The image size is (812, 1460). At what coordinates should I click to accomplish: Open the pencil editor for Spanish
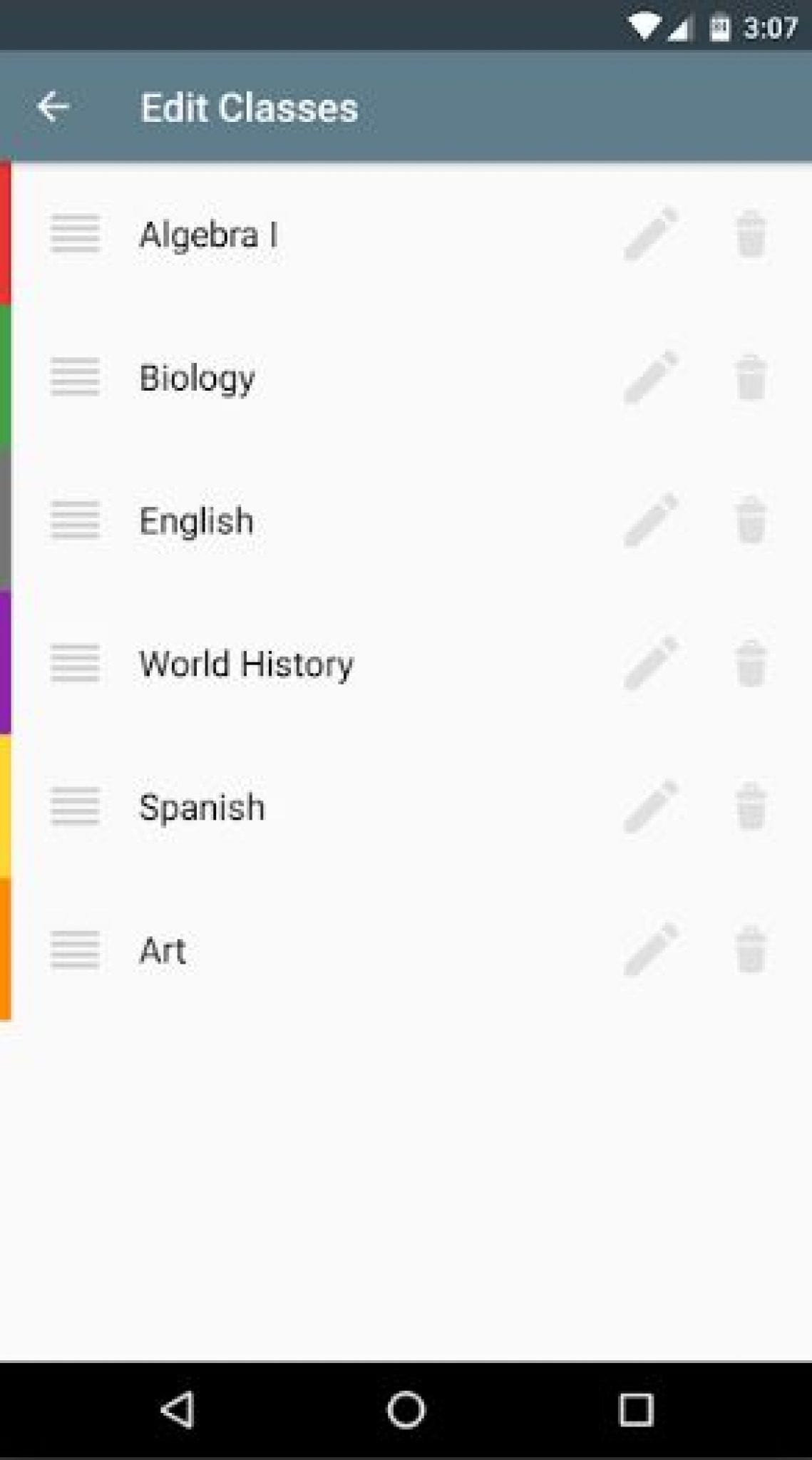point(651,806)
